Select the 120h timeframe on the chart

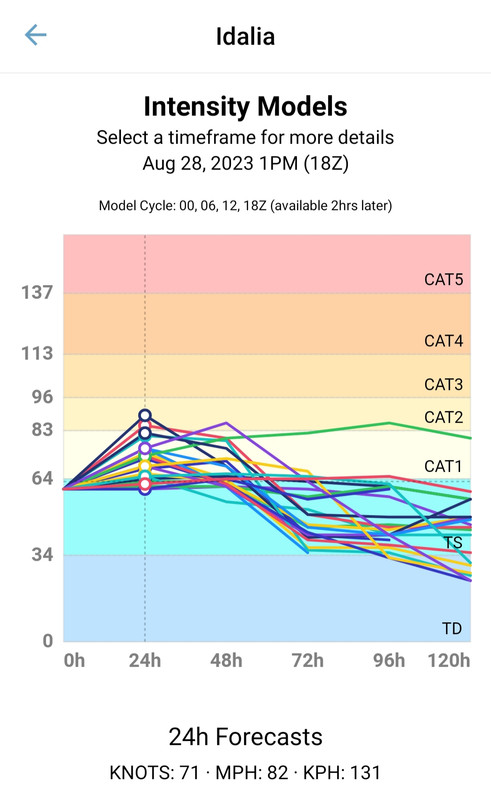(449, 660)
